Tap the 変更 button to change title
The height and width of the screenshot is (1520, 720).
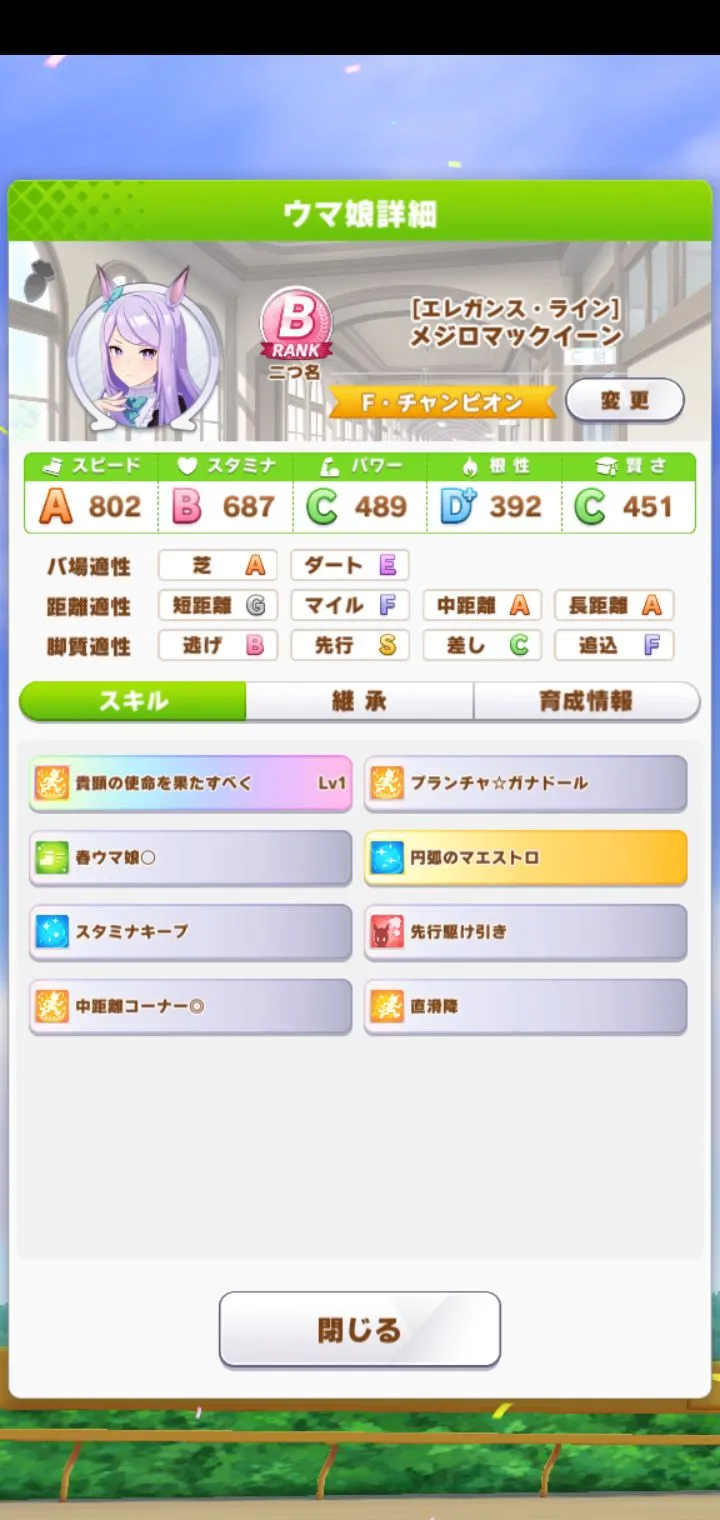pyautogui.click(x=625, y=401)
